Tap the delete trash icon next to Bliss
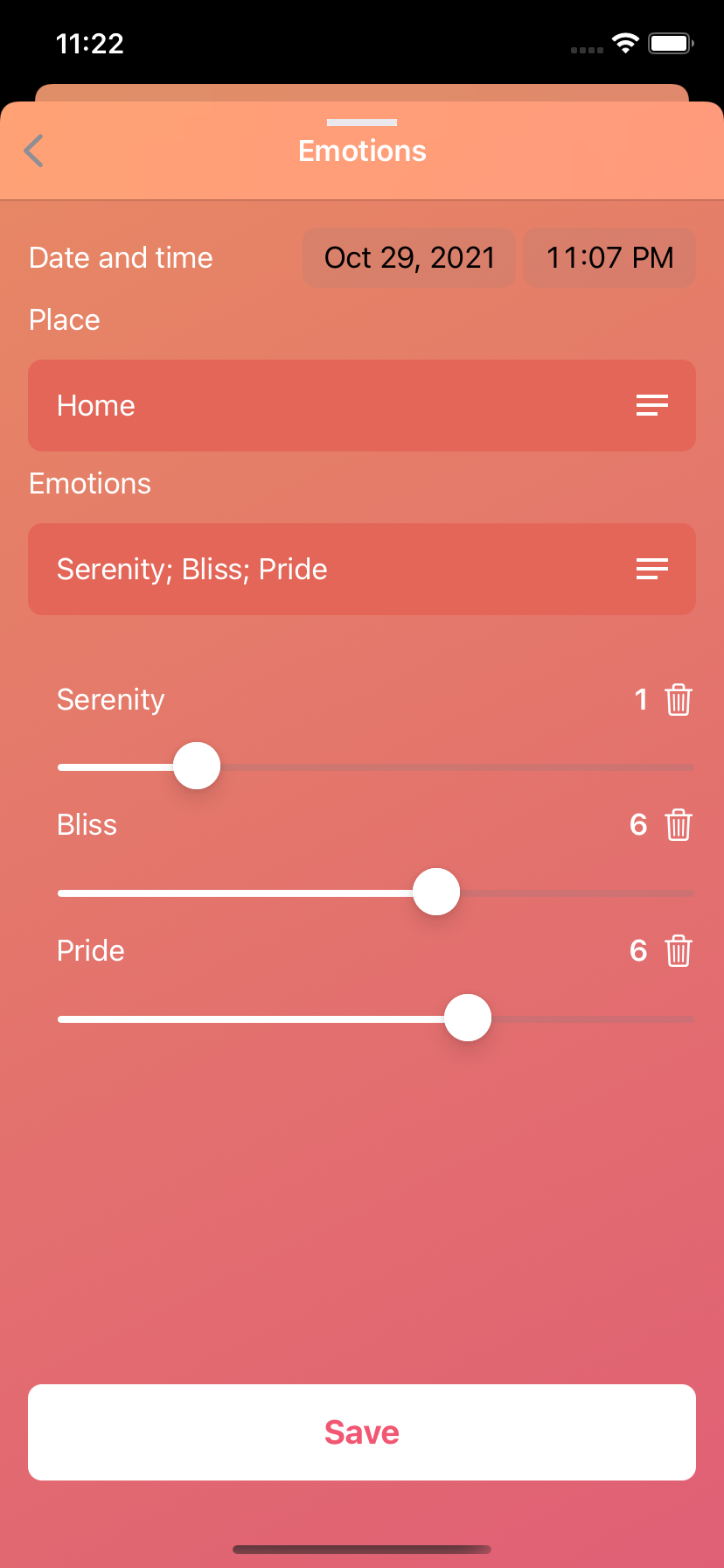Image resolution: width=724 pixels, height=1568 pixels. [678, 824]
